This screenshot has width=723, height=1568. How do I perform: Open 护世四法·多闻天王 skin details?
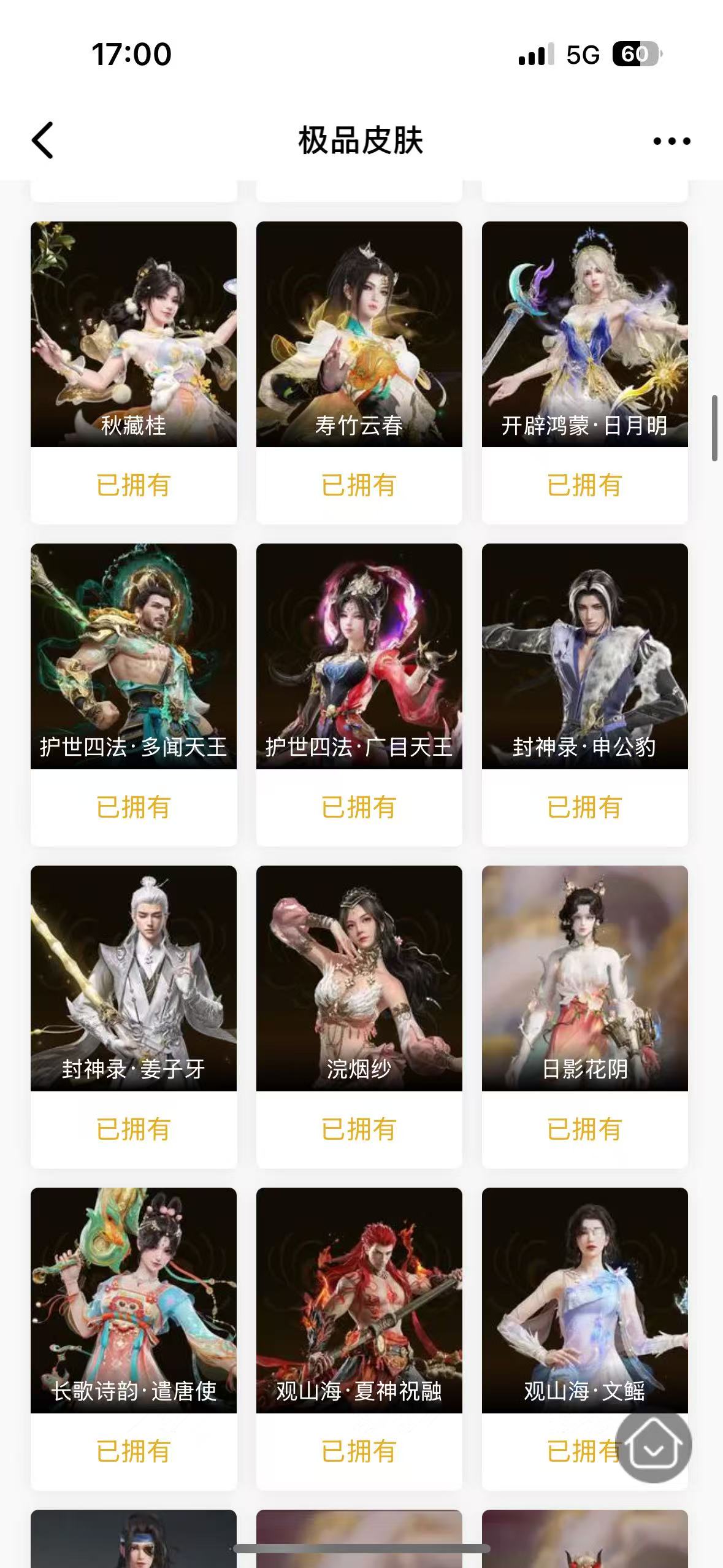(134, 656)
